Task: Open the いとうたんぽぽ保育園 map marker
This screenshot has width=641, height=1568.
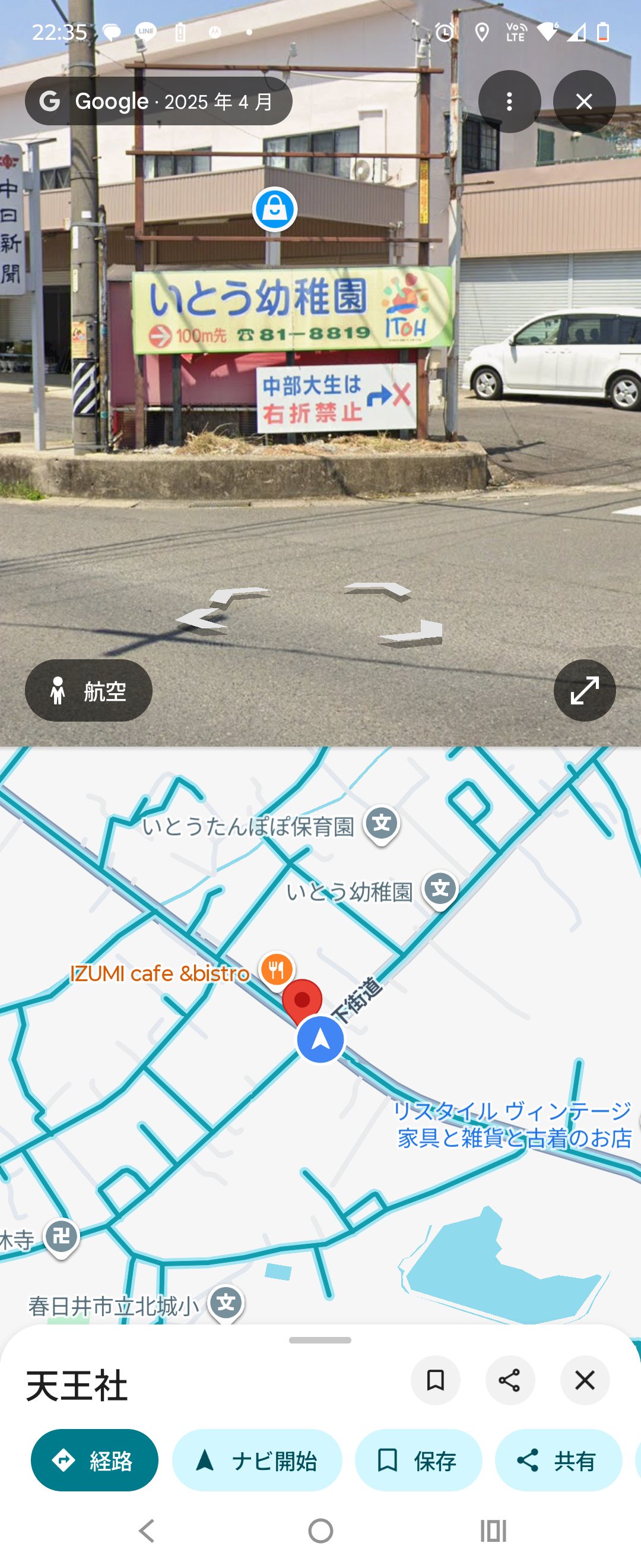Action: coord(381,824)
